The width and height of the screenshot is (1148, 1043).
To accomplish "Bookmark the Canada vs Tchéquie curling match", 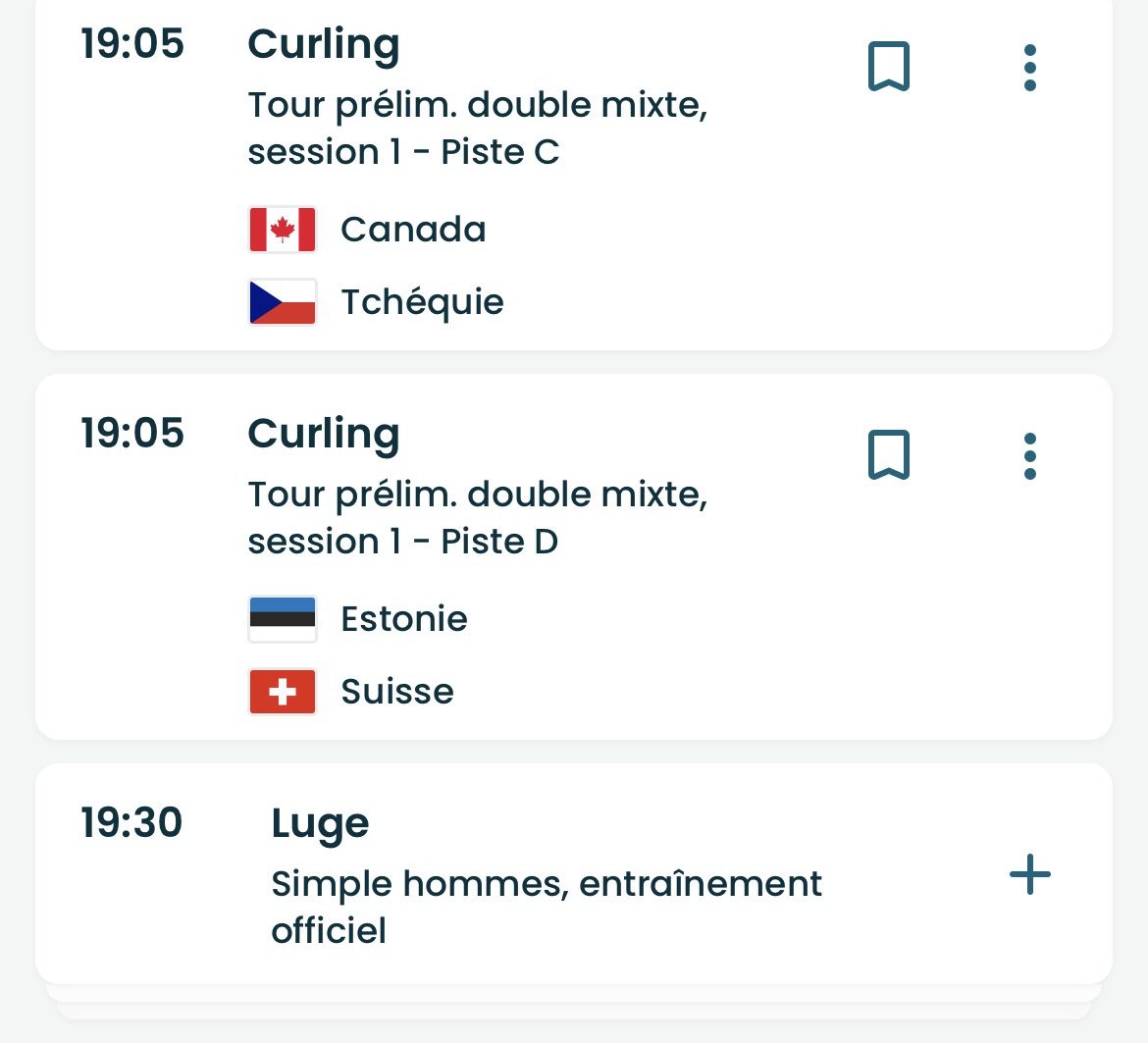I will click(889, 68).
